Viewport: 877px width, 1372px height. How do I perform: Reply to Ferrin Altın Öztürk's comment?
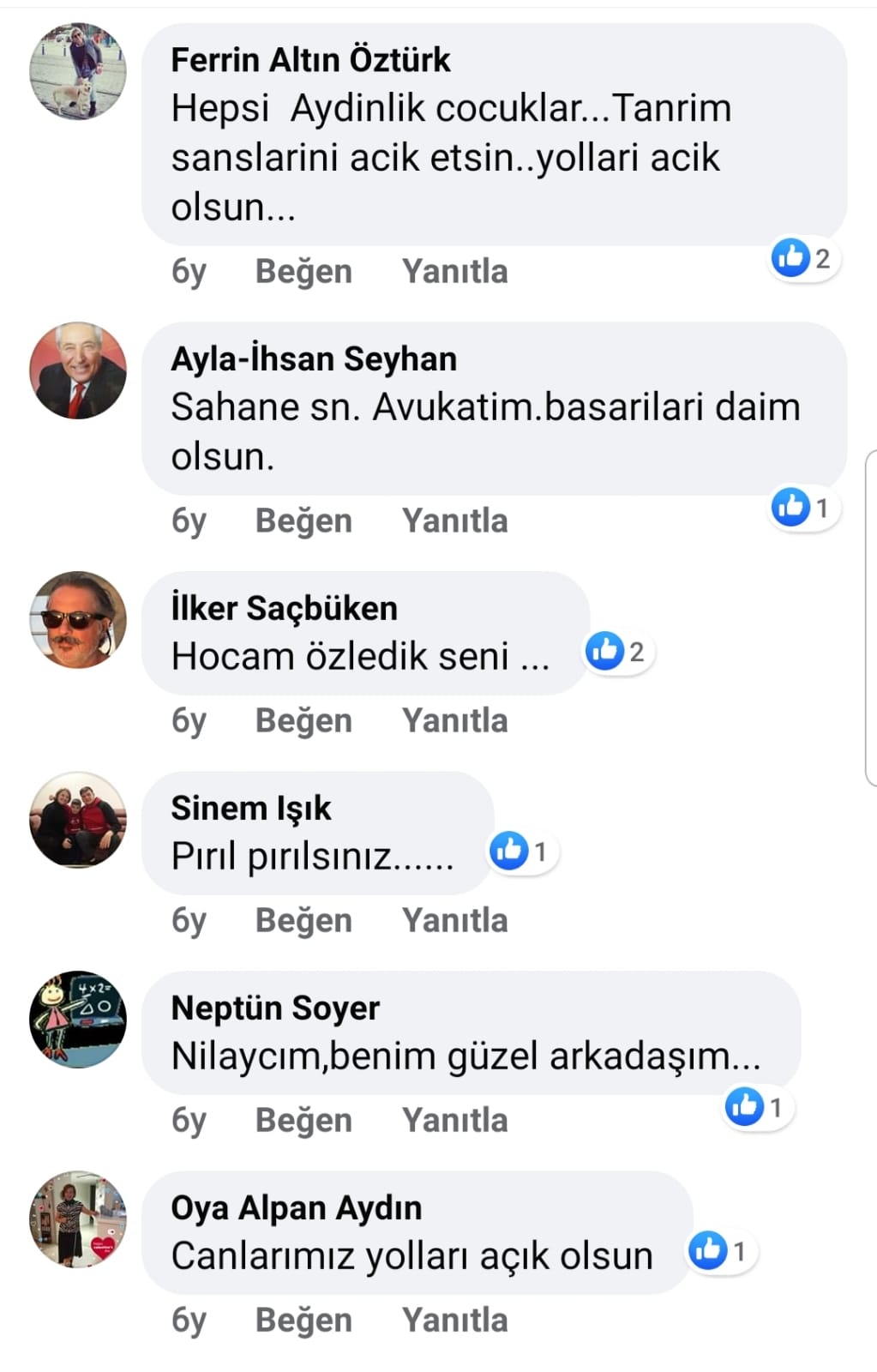click(454, 271)
